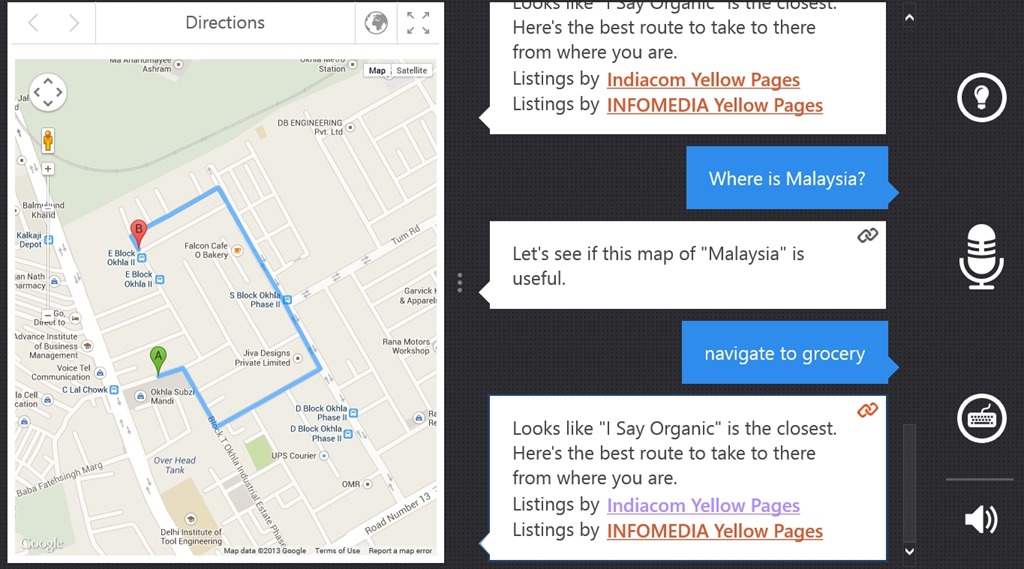Open the globe icon beside Directions
The width and height of the screenshot is (1024, 569).
376,23
